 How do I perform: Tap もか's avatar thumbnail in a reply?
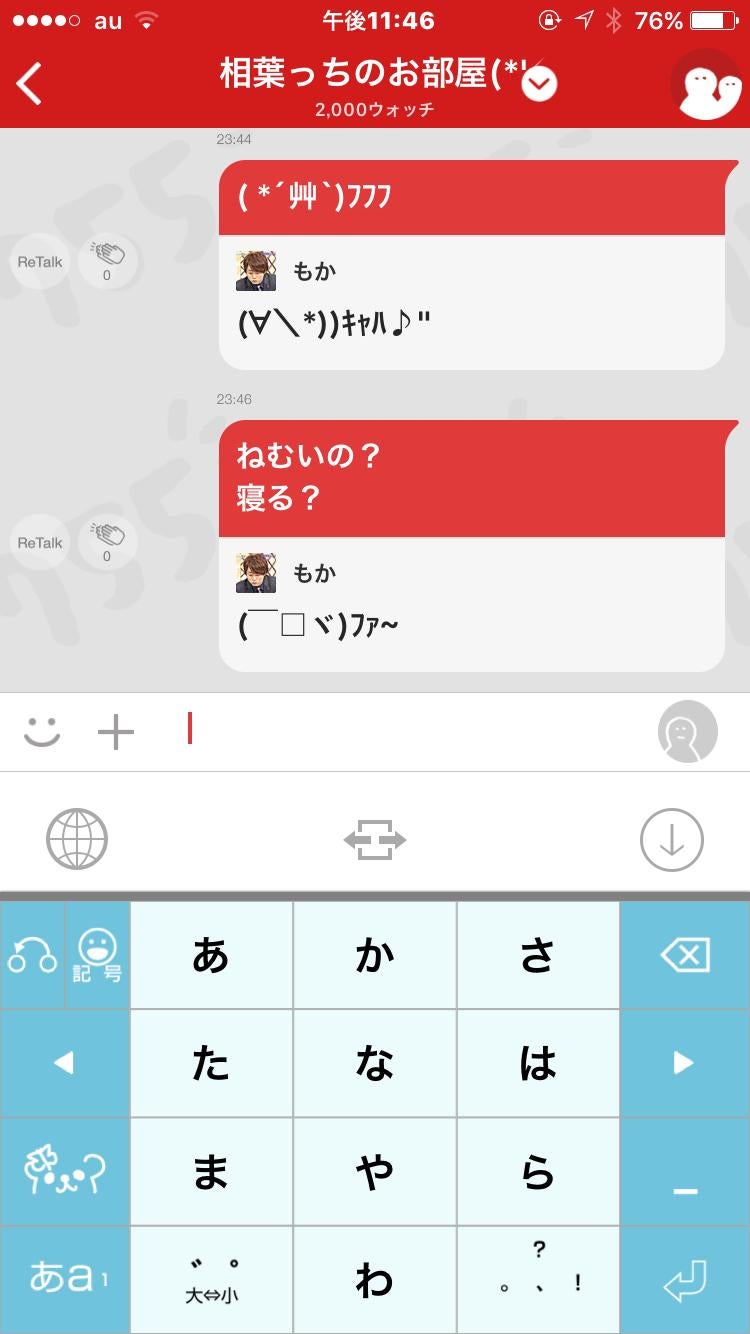click(257, 270)
